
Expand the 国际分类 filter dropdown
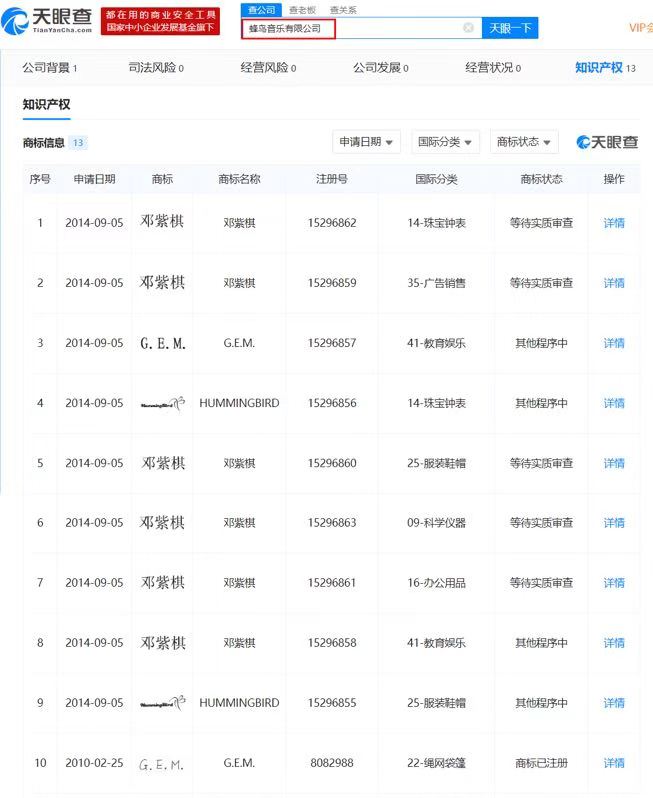[x=445, y=142]
